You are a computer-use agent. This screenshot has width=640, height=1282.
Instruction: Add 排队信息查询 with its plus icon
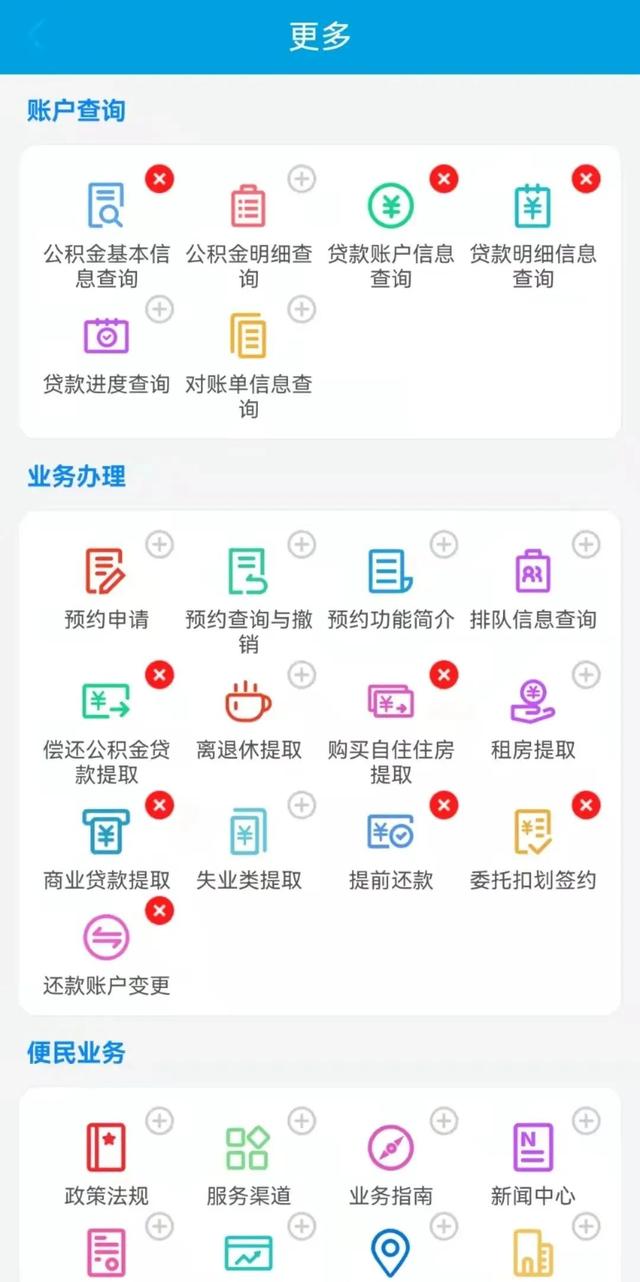point(586,545)
